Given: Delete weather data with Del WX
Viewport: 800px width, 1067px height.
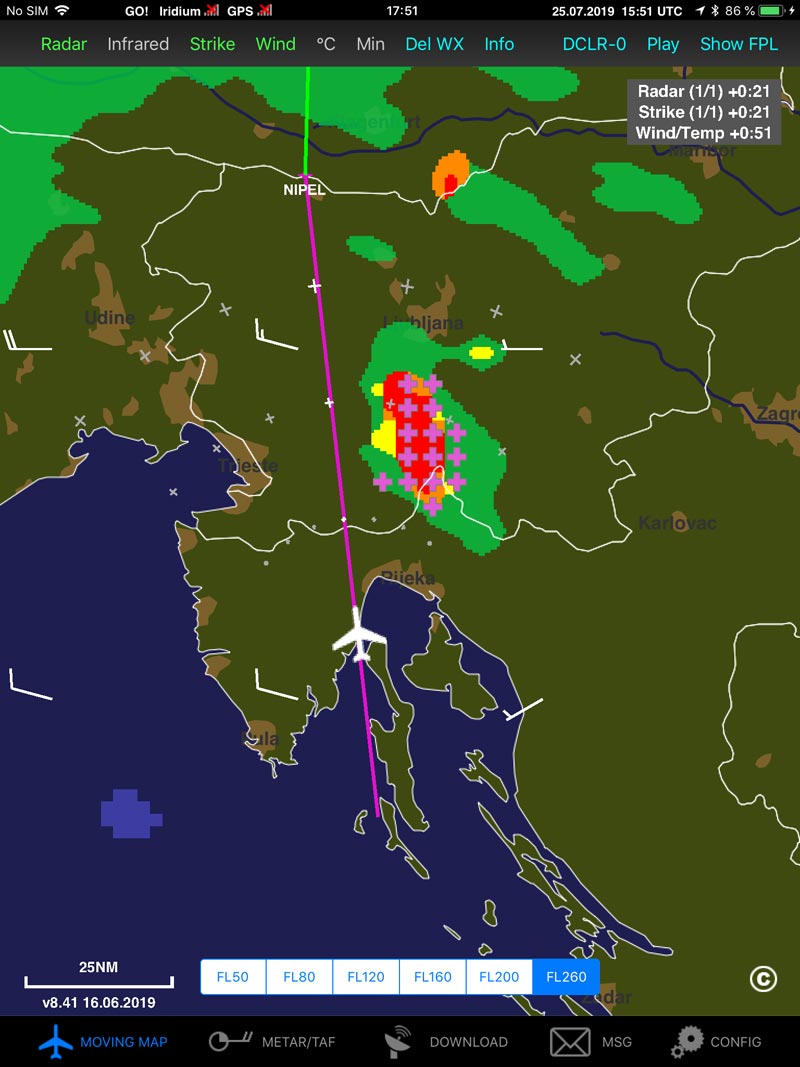Looking at the screenshot, I should [x=434, y=44].
